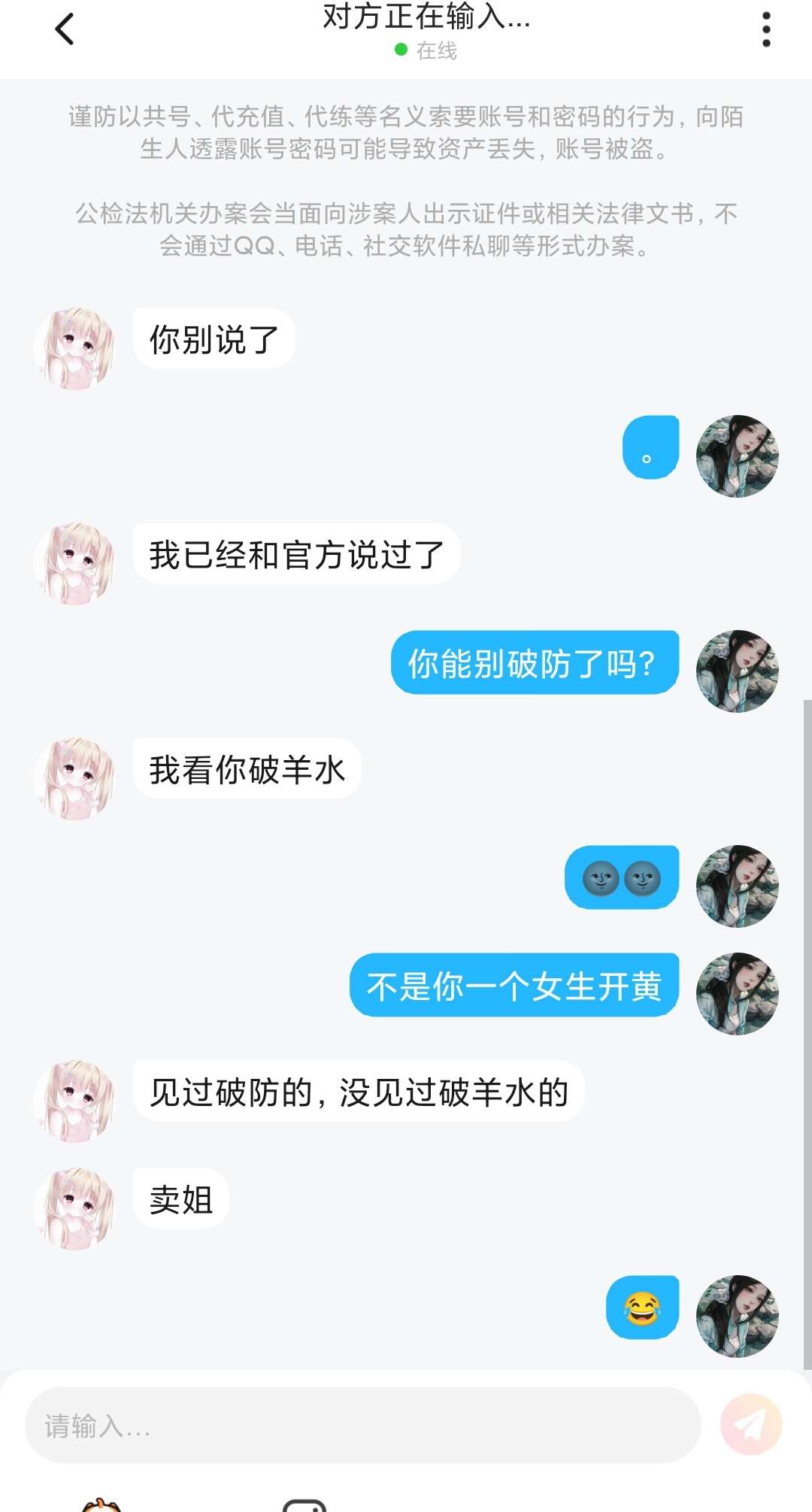Image resolution: width=812 pixels, height=1512 pixels.
Task: Send the message with the paper-plane button
Action: (750, 1424)
